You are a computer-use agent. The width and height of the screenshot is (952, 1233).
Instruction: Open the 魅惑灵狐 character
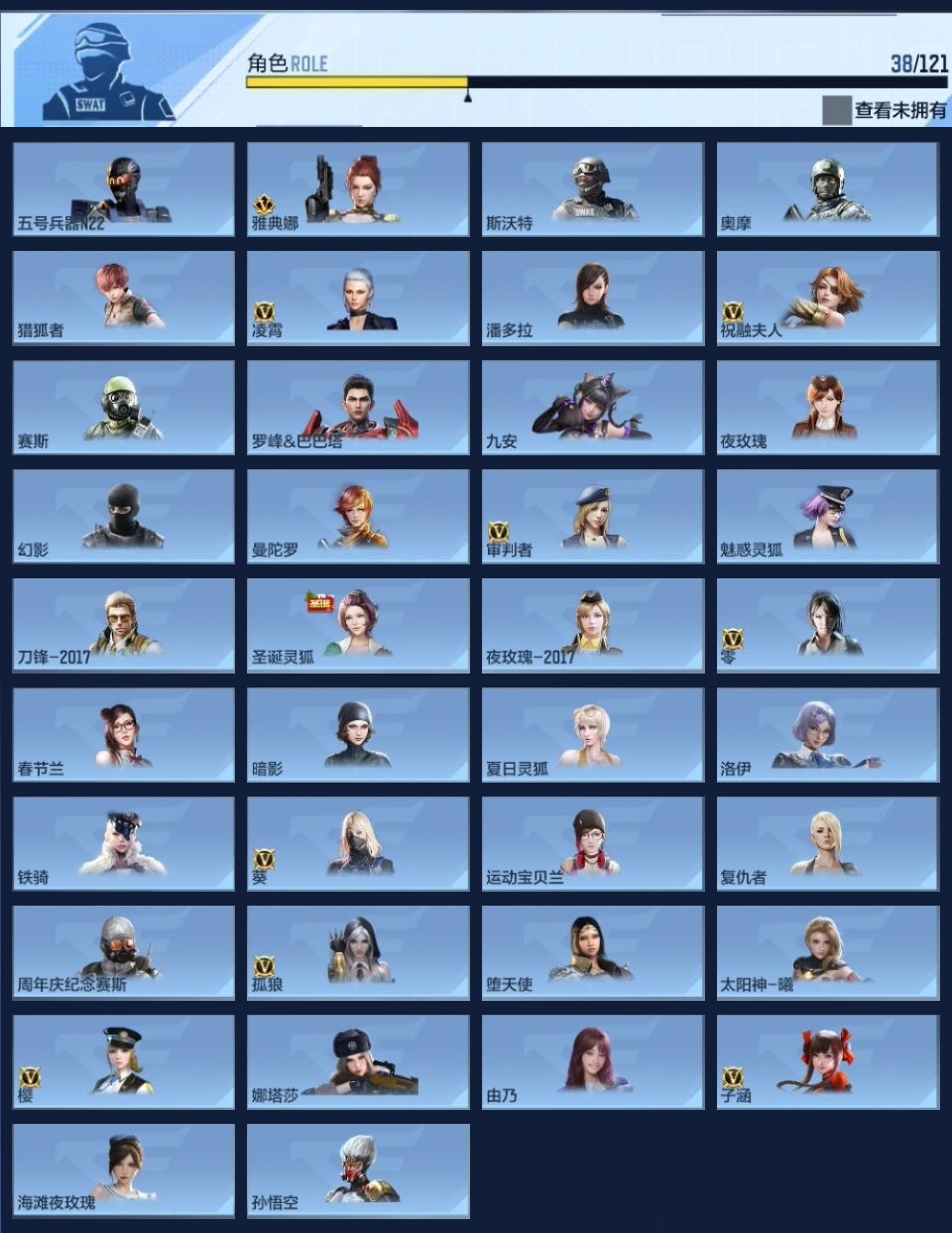pos(827,516)
